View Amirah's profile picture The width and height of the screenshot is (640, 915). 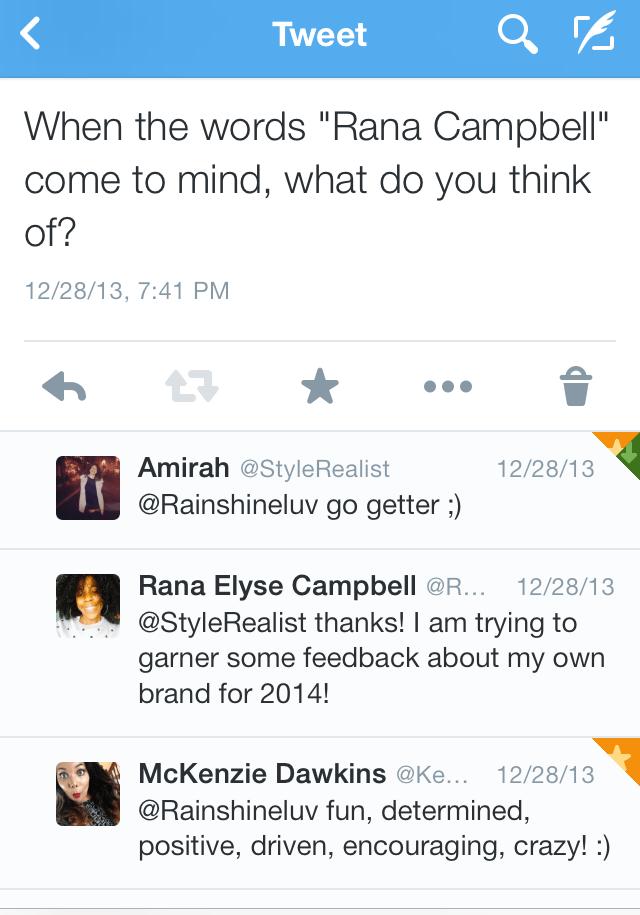tap(88, 488)
